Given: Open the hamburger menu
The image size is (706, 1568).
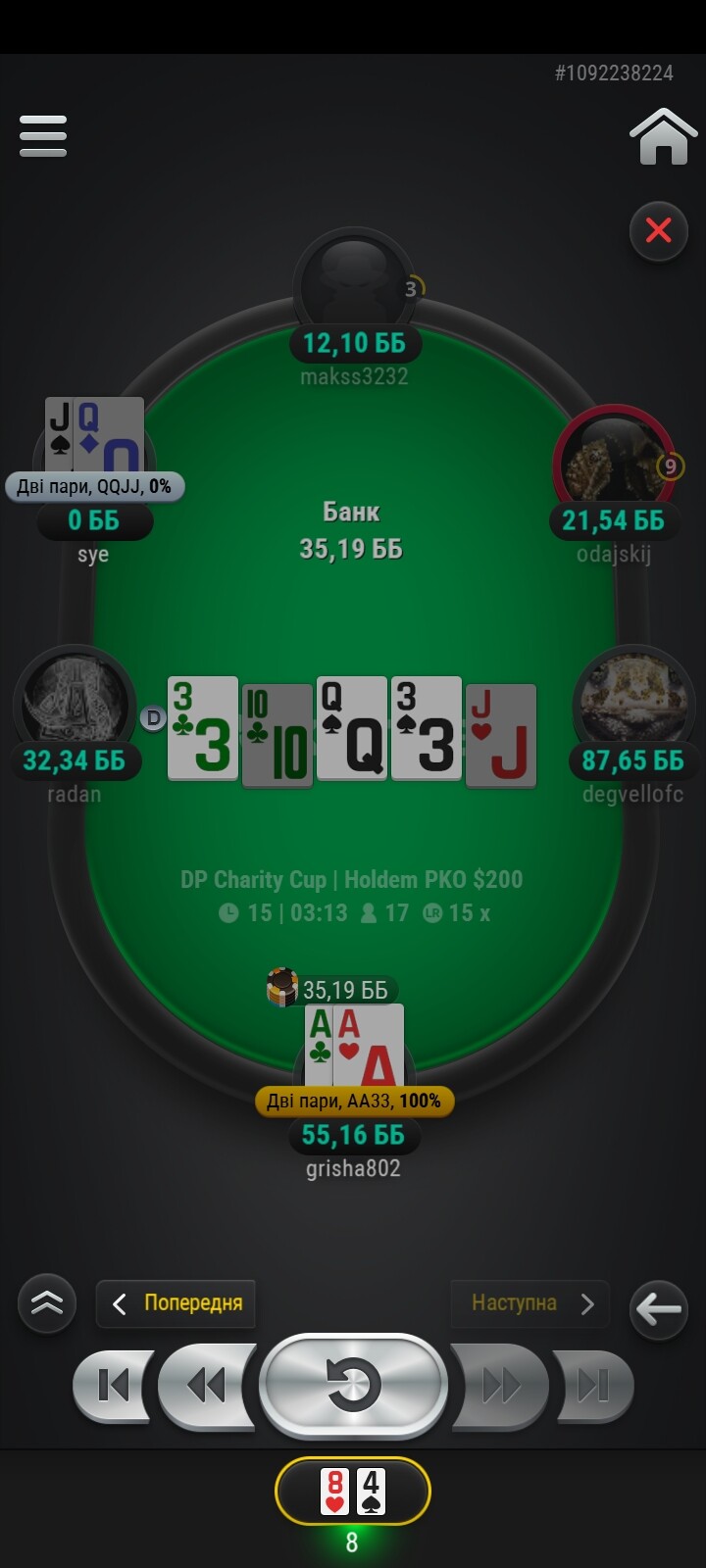Looking at the screenshot, I should click(43, 136).
